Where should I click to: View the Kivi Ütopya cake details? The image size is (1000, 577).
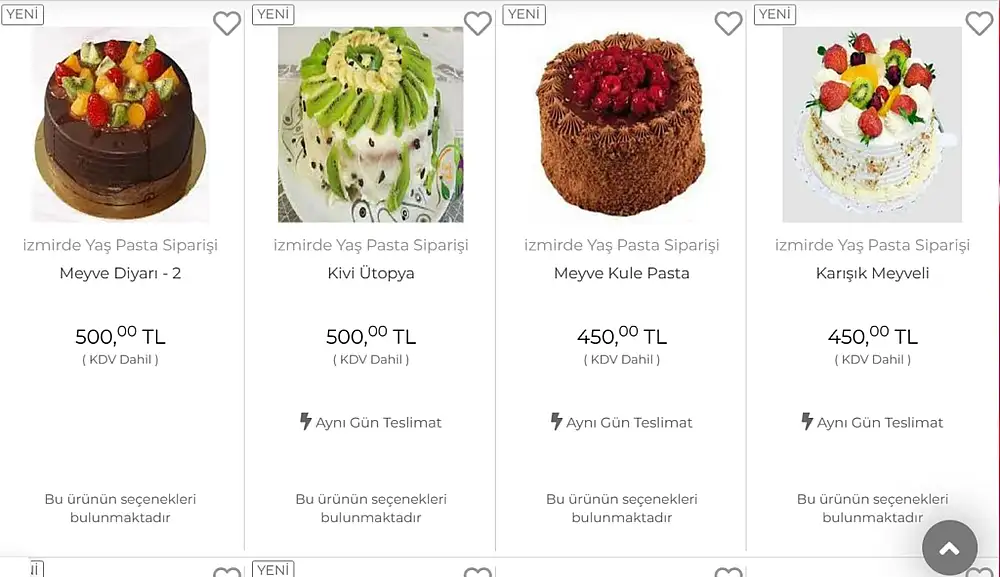(x=371, y=273)
